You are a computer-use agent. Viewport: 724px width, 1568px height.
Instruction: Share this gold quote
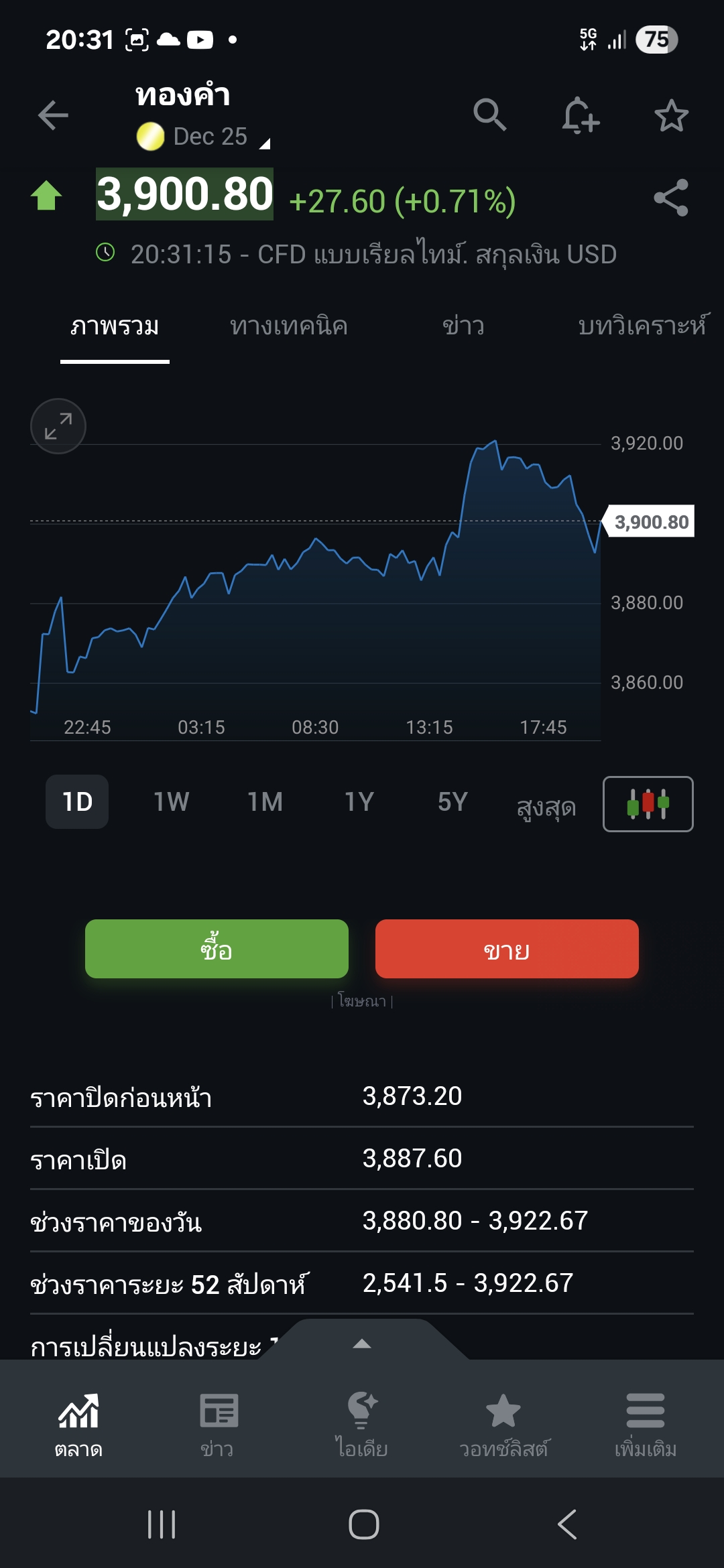click(x=671, y=198)
